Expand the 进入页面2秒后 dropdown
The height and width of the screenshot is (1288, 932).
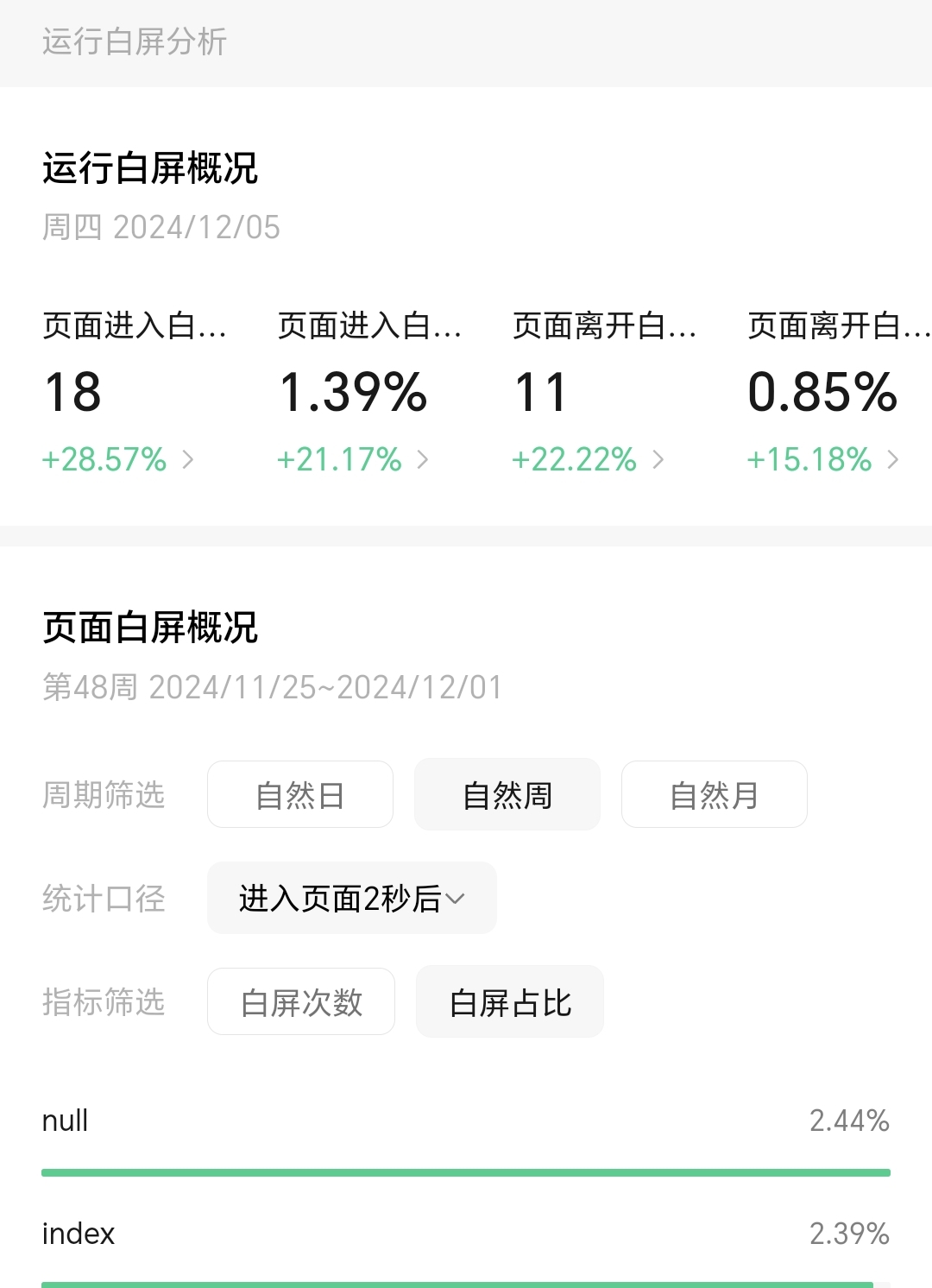(351, 899)
